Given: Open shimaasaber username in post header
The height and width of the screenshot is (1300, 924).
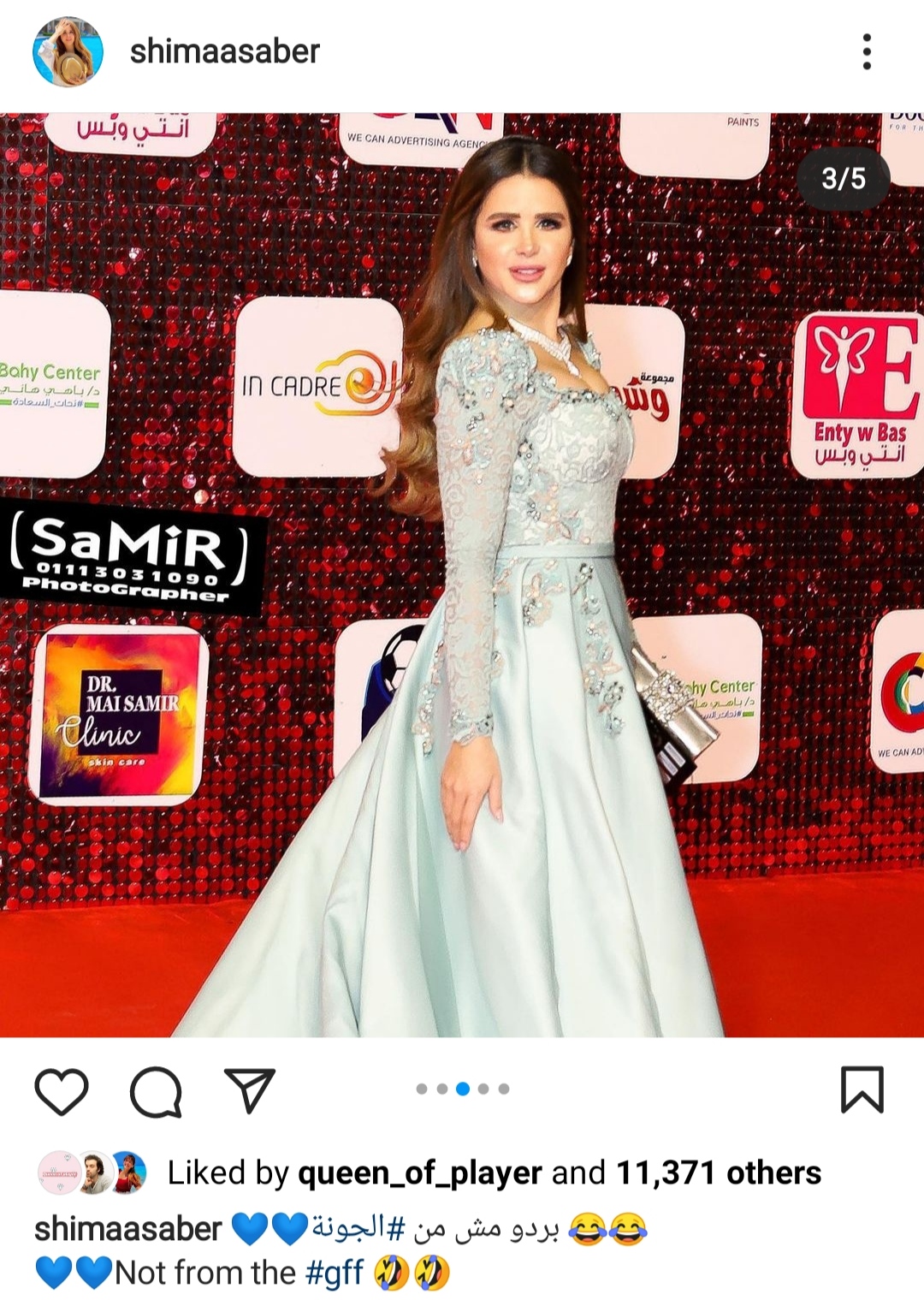Looking at the screenshot, I should pyautogui.click(x=224, y=52).
